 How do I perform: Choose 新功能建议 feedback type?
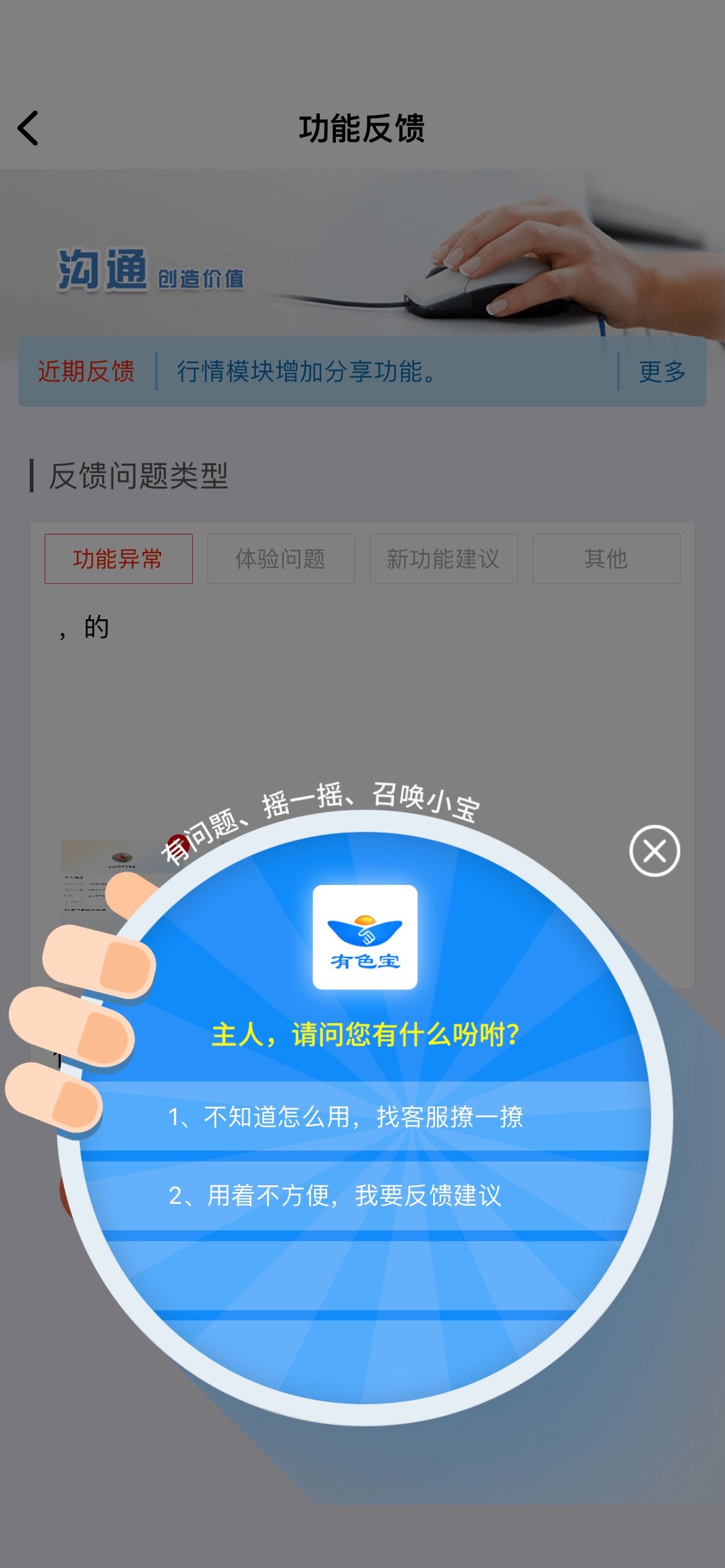pyautogui.click(x=444, y=559)
